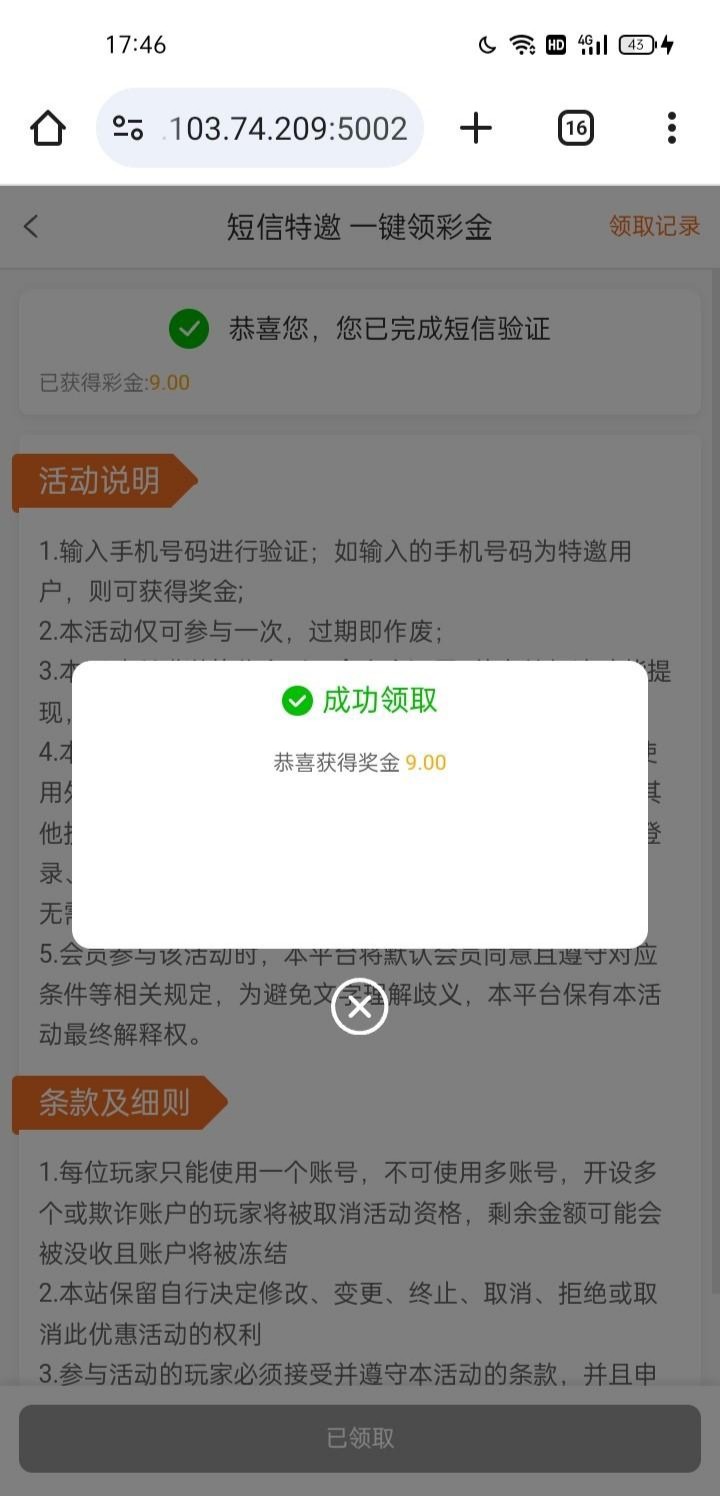
Task: Tap the browser home icon
Action: [x=47, y=128]
